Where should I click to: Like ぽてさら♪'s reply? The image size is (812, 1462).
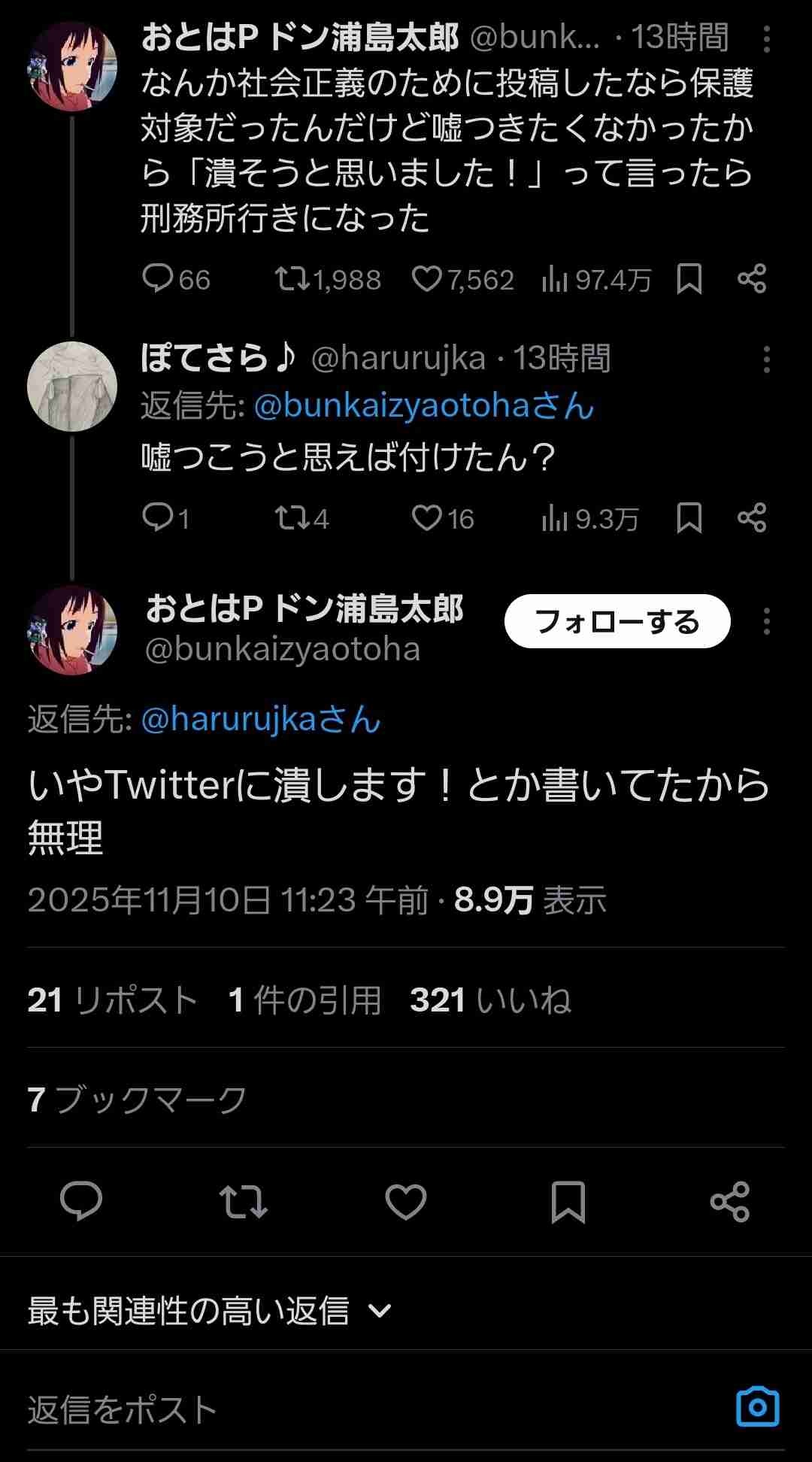426,518
